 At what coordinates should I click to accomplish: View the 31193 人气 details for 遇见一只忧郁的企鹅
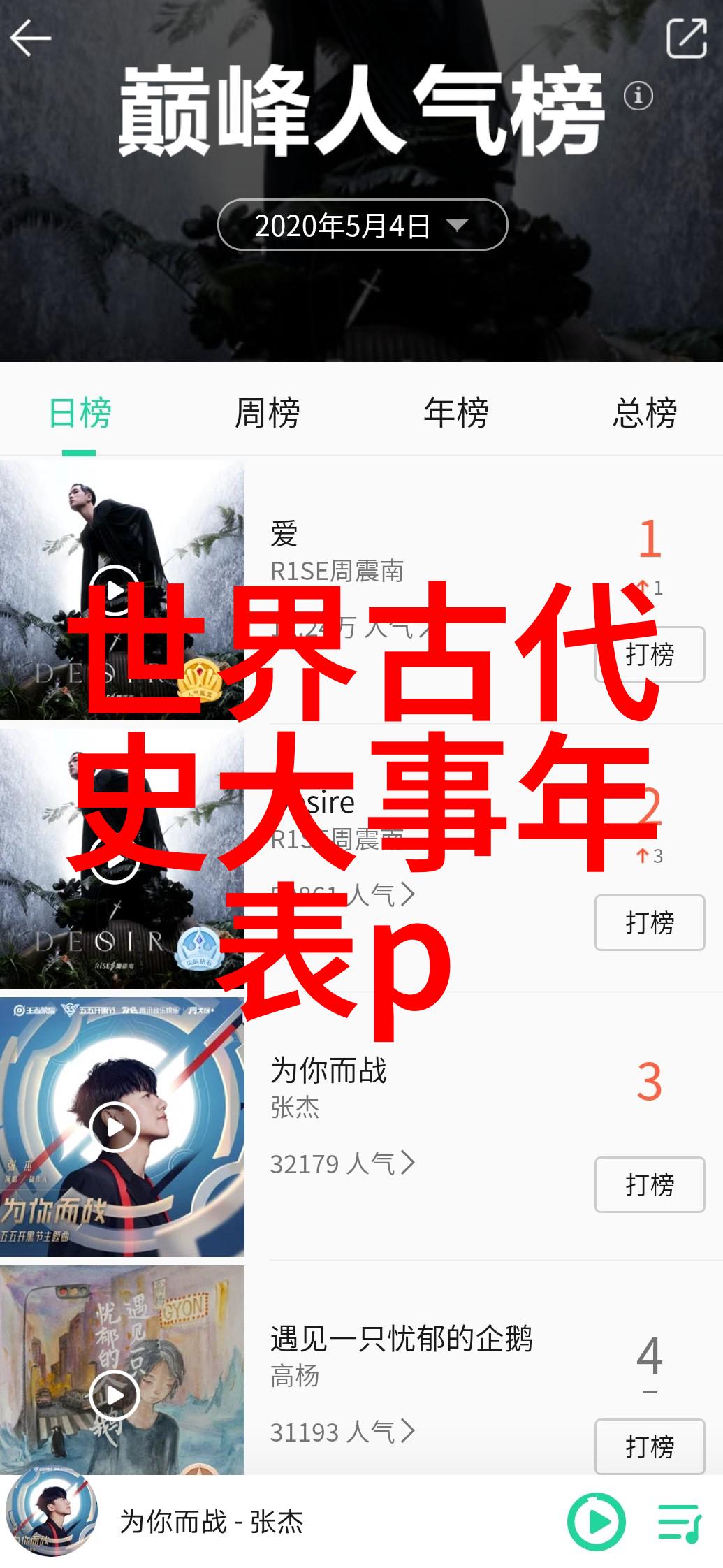point(342,1432)
